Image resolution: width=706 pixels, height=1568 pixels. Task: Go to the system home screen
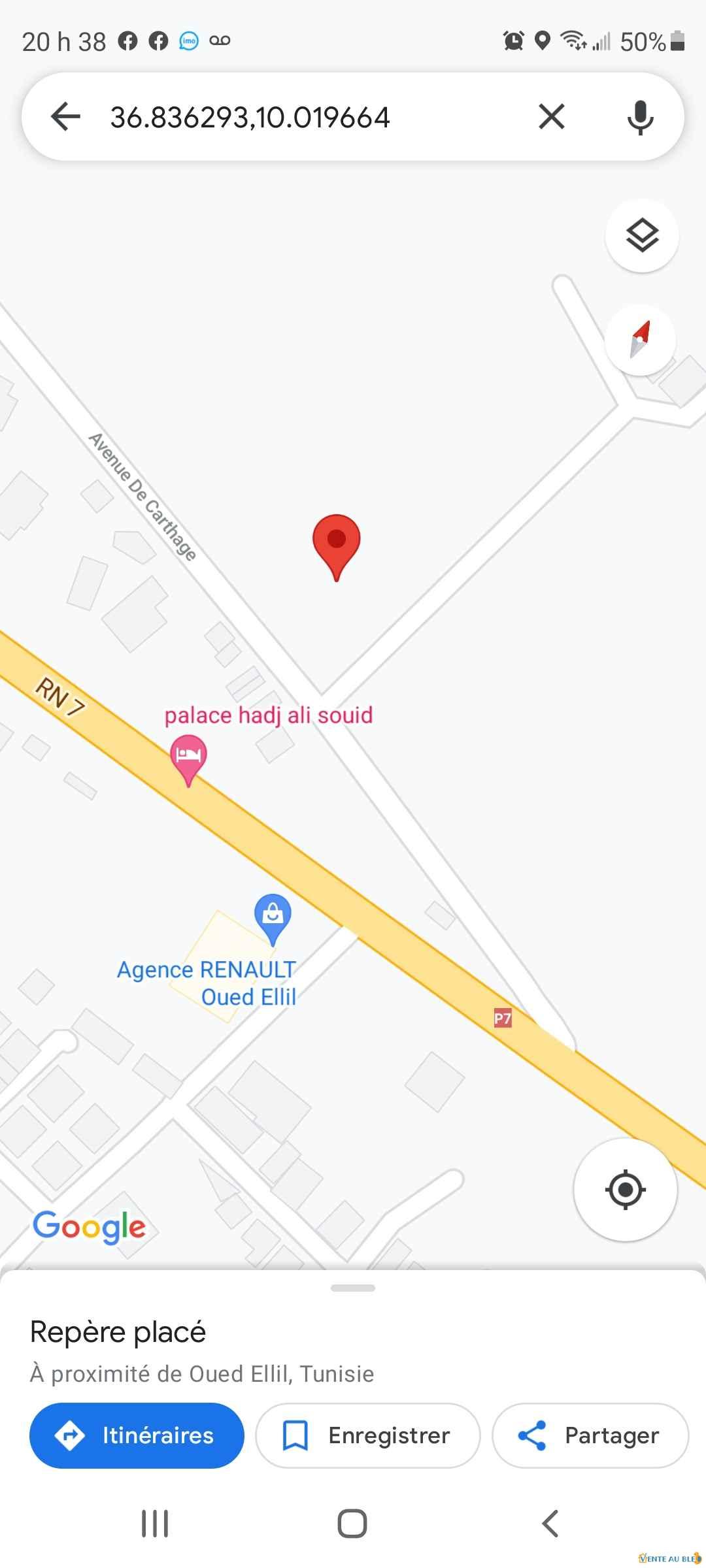coord(352,1524)
